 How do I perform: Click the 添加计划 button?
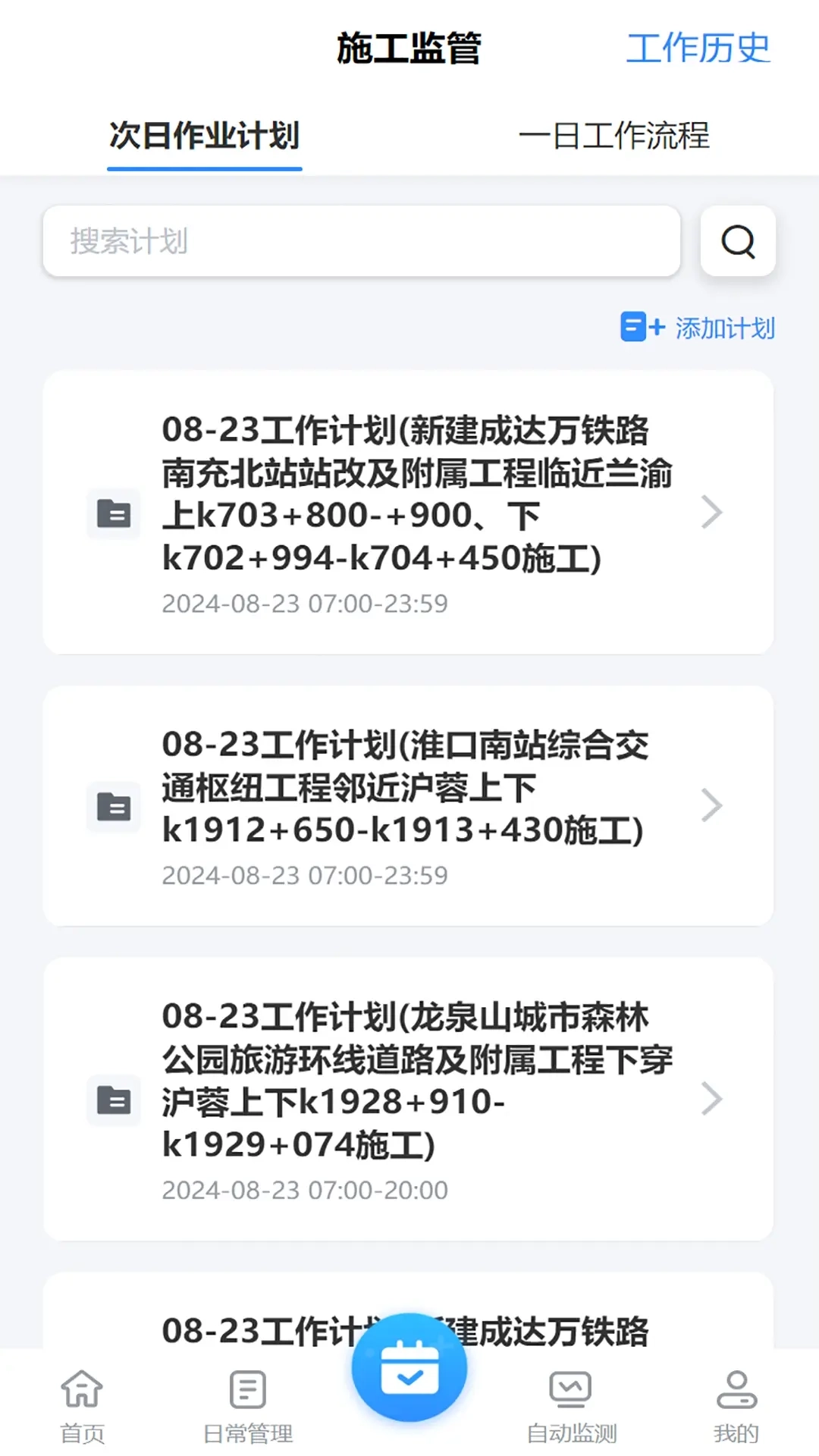point(723,329)
